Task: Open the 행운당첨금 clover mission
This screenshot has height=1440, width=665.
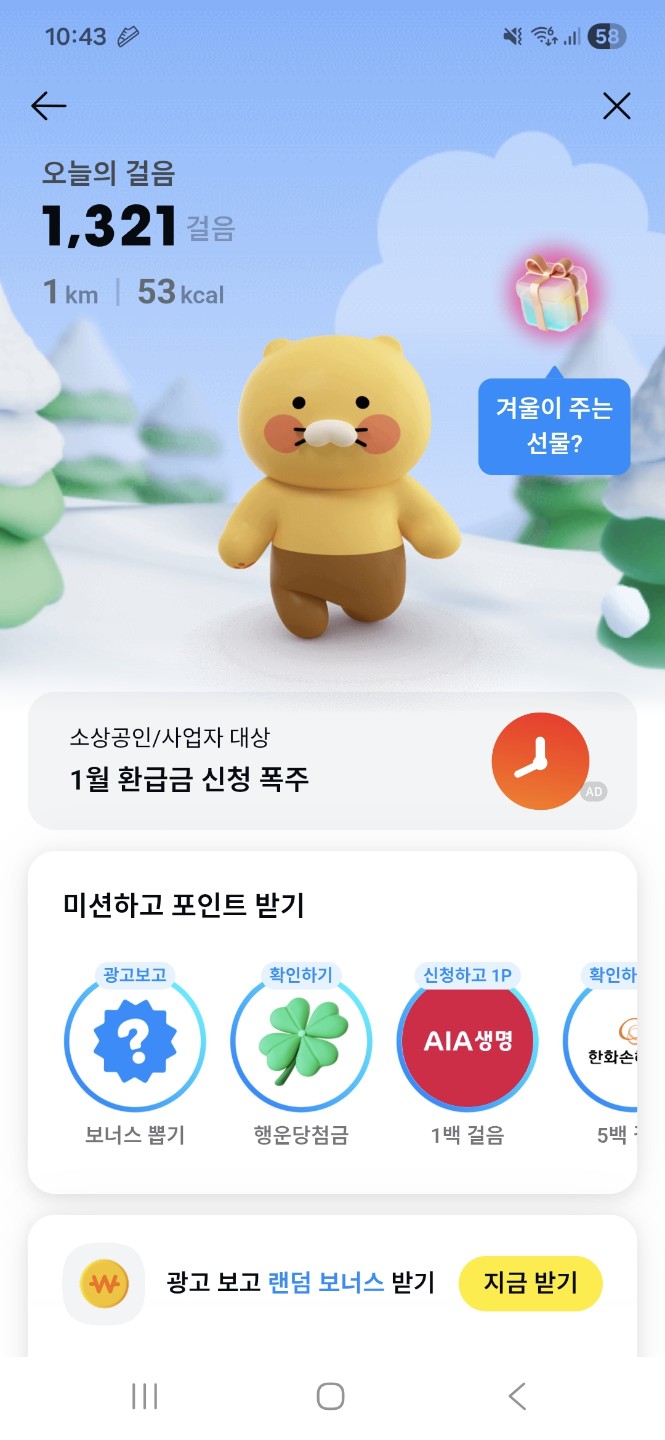Action: (301, 1045)
